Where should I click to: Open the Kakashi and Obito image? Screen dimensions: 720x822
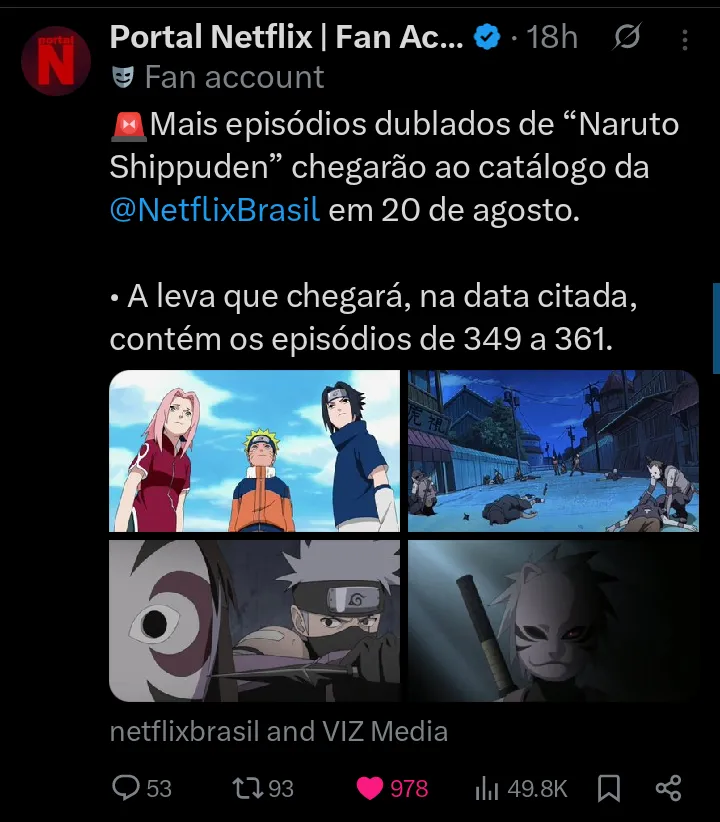pyautogui.click(x=254, y=621)
